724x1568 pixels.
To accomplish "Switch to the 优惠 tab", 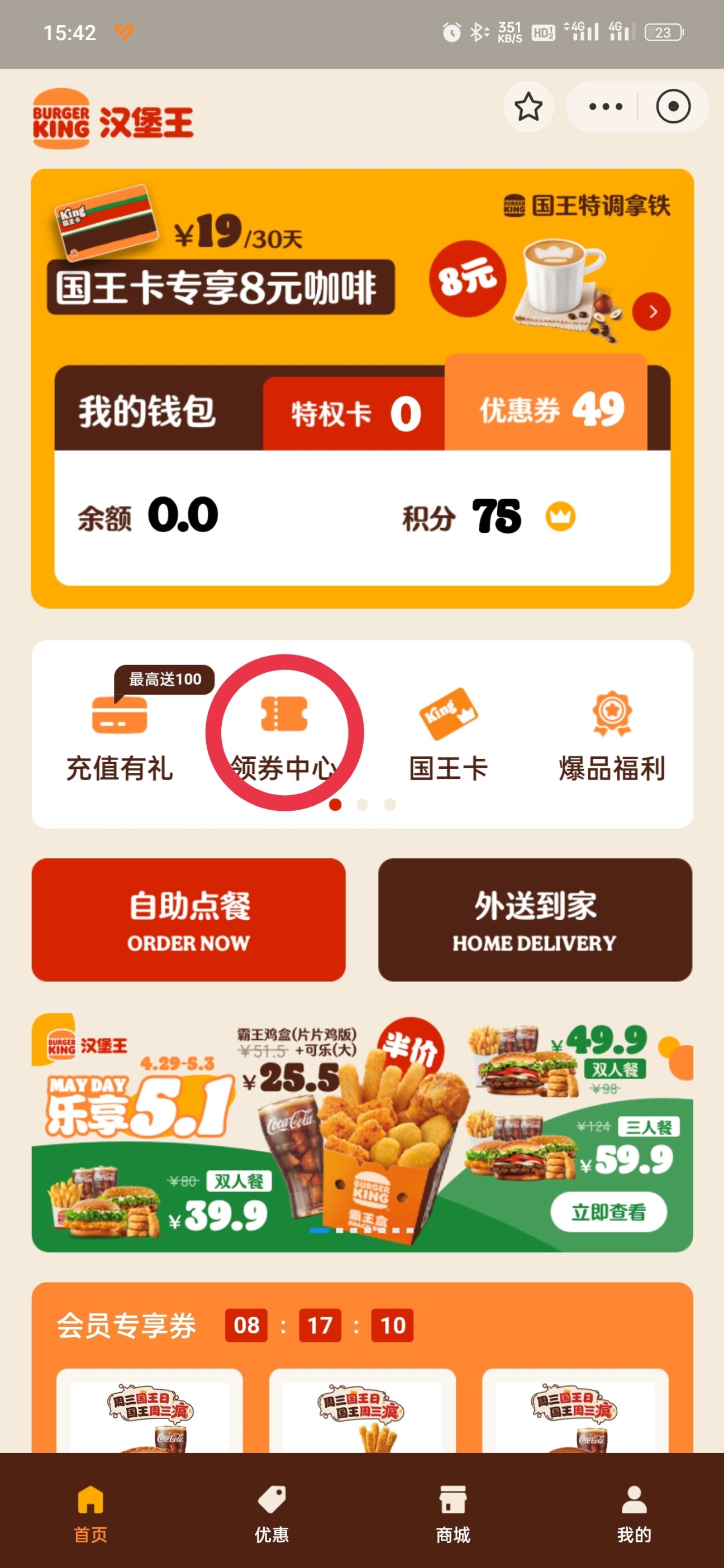I will click(271, 1513).
